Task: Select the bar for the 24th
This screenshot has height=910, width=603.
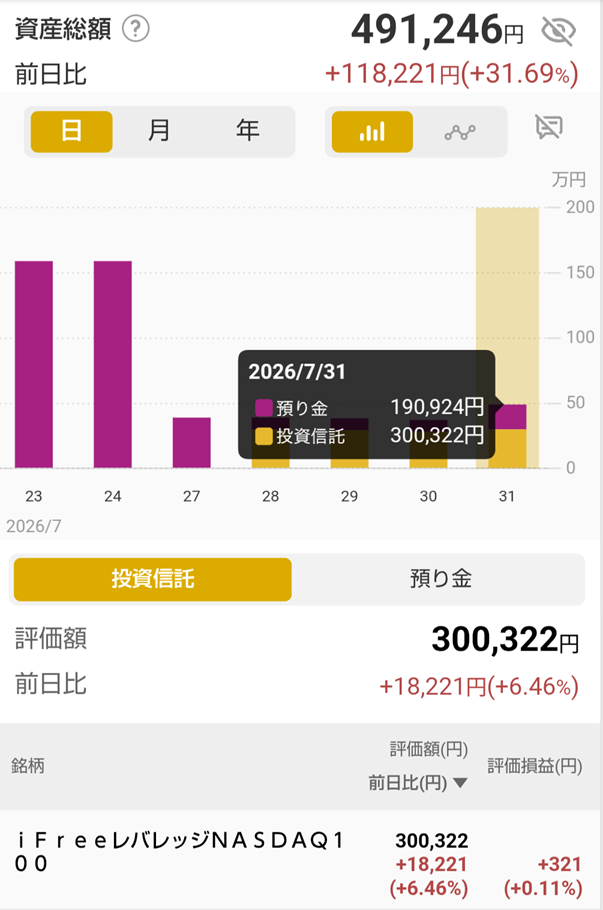Action: click(113, 364)
